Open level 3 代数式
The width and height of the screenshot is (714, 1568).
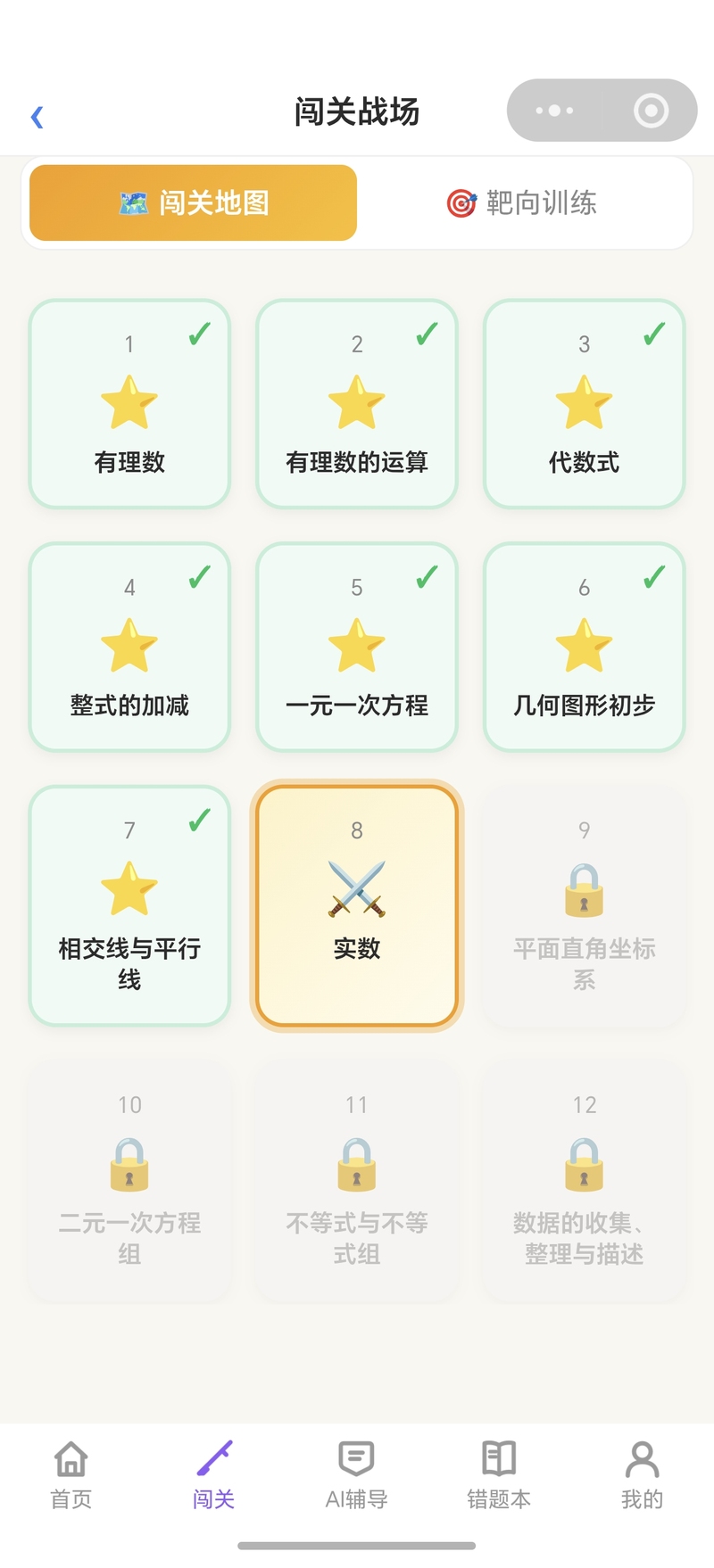[585, 404]
